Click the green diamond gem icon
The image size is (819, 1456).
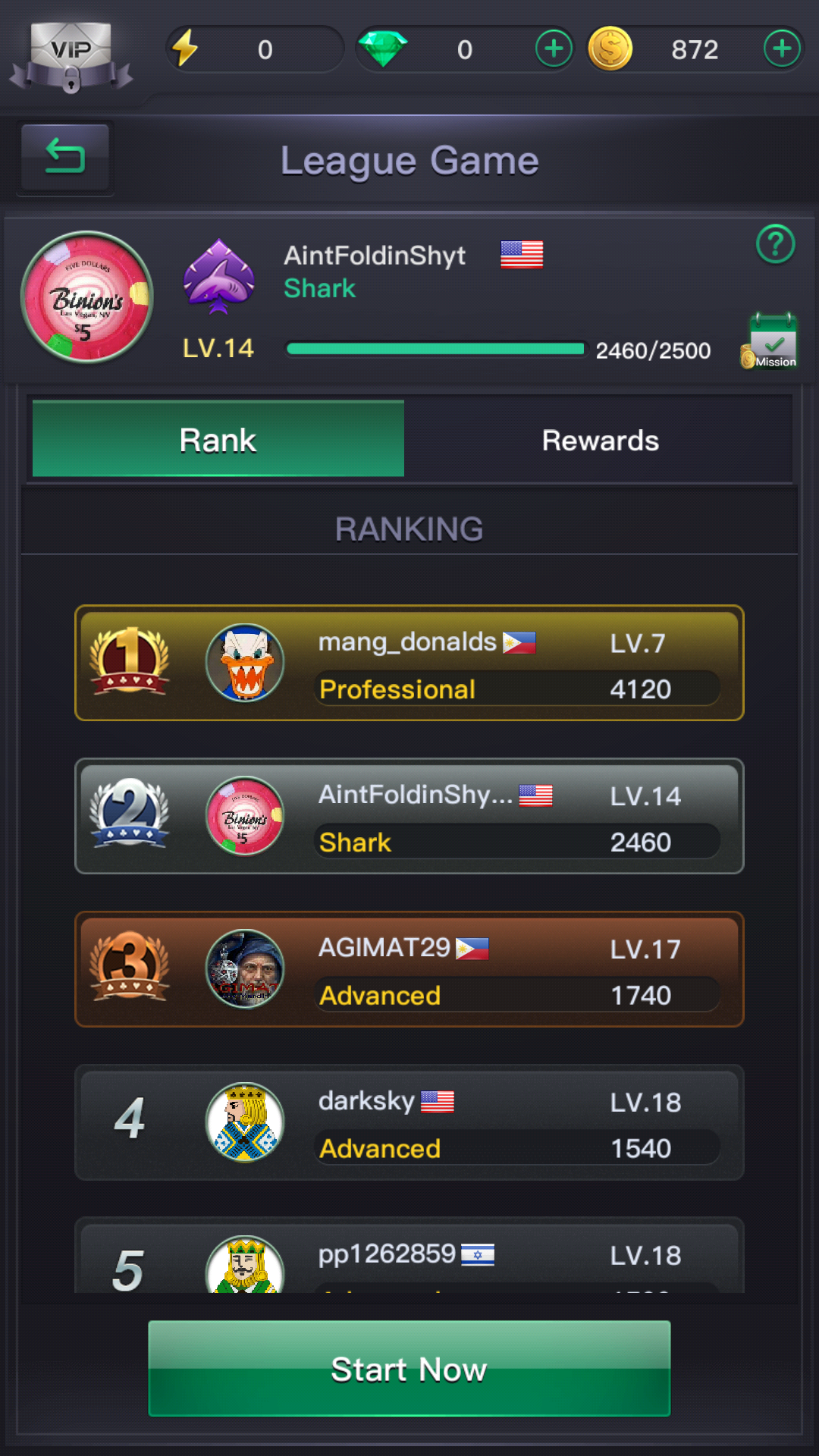(x=385, y=48)
